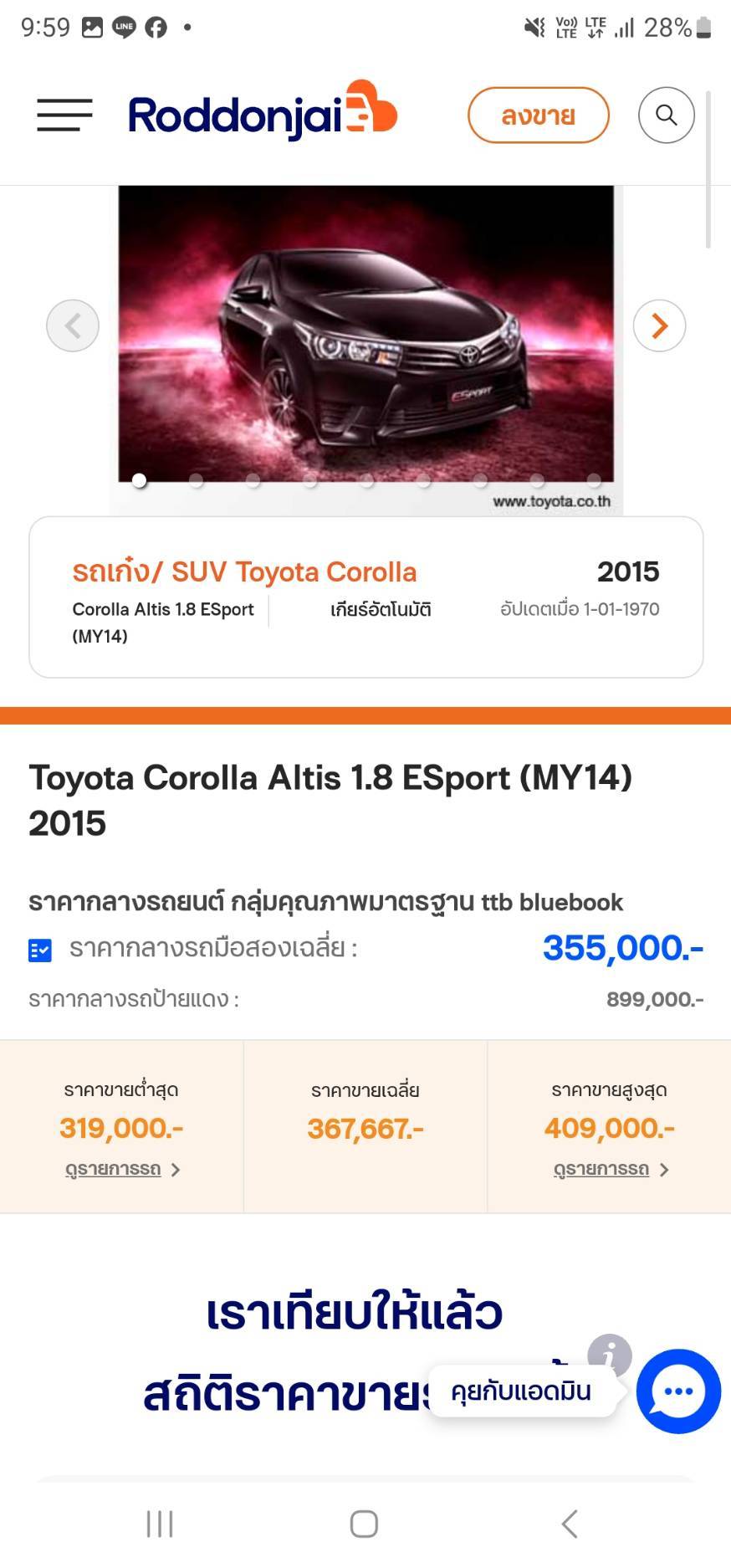
Task: Go to the previous car photo
Action: coord(73,325)
